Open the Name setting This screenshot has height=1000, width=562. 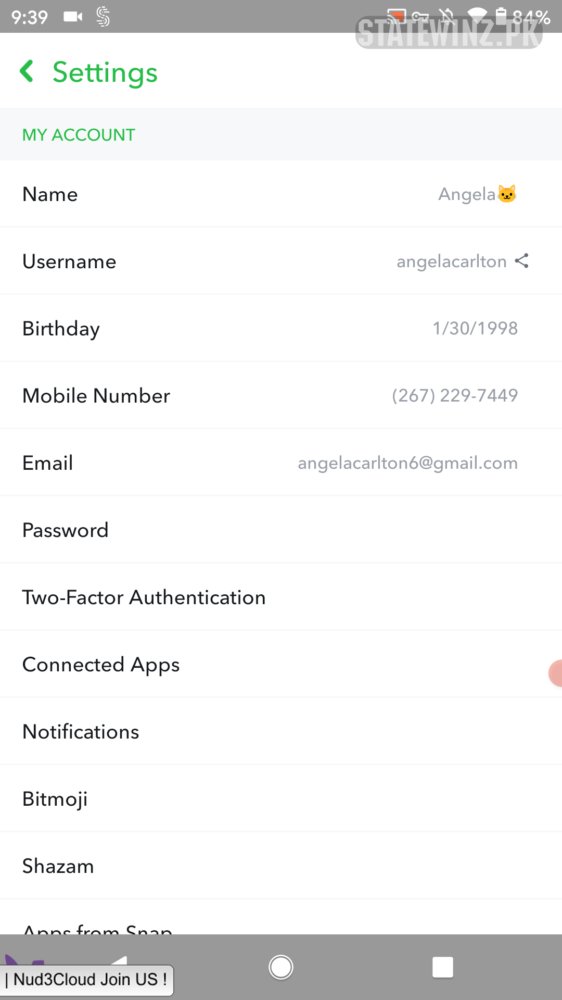click(281, 194)
